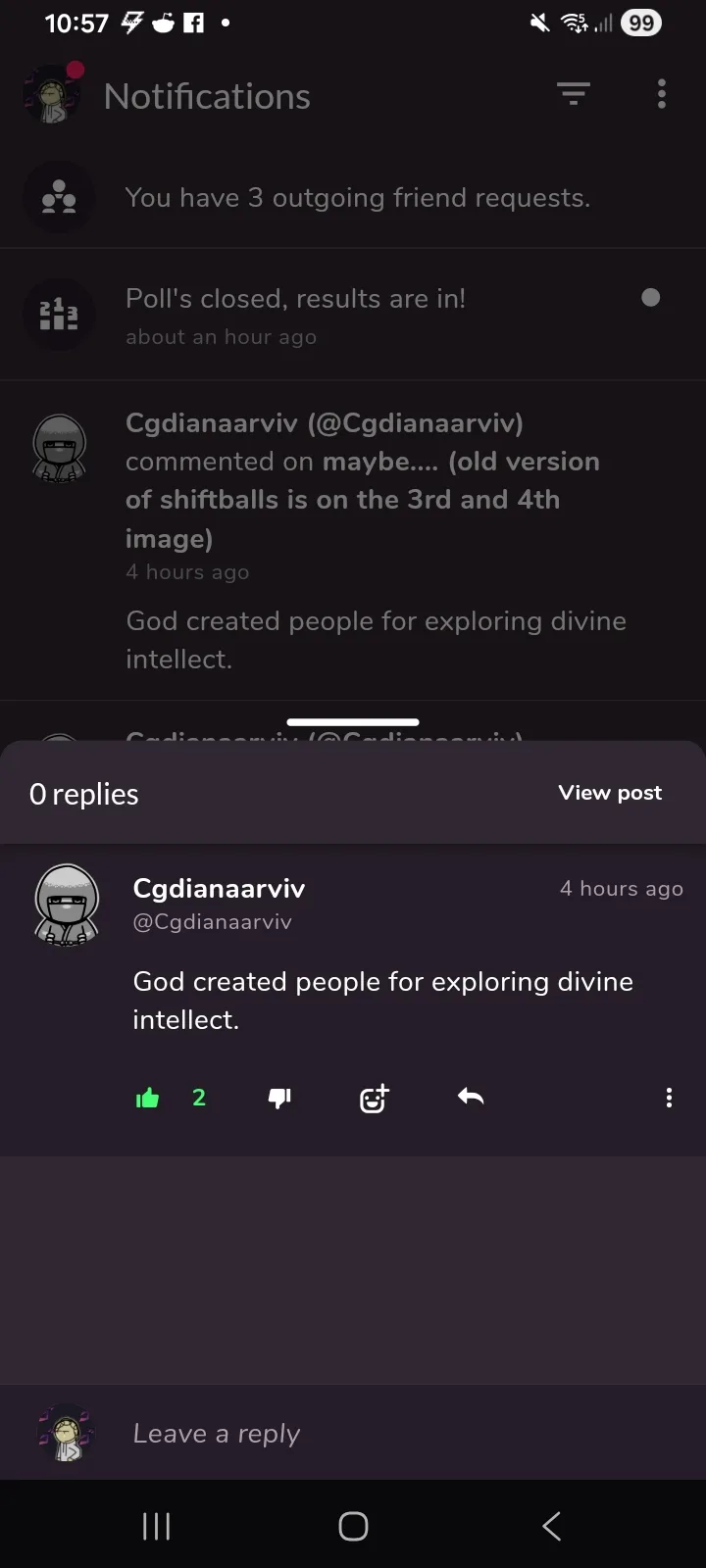706x1568 pixels.
Task: Tap View post link
Action: click(610, 793)
